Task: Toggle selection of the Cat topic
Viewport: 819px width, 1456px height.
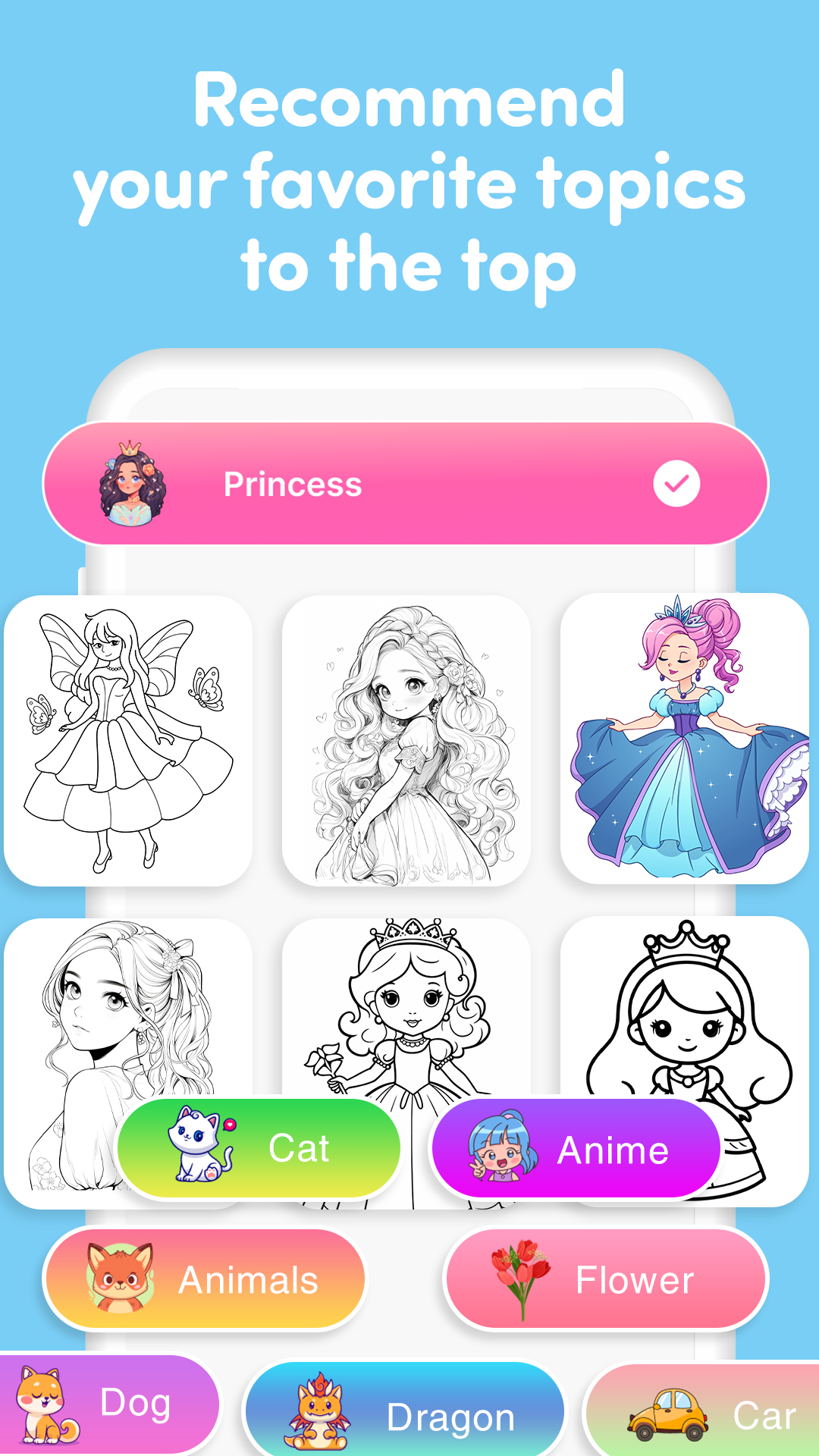Action: click(260, 1147)
